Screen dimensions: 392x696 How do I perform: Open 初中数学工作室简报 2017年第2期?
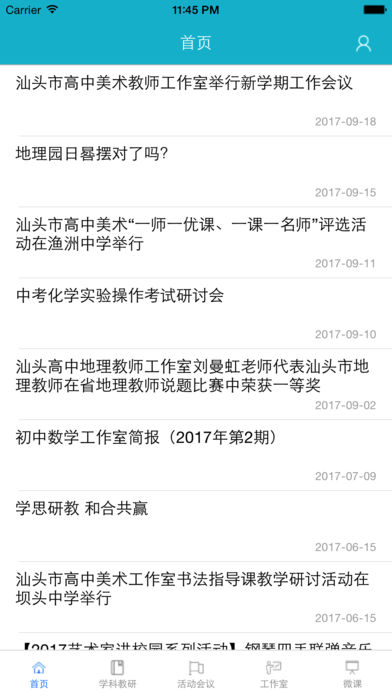pyautogui.click(x=196, y=455)
